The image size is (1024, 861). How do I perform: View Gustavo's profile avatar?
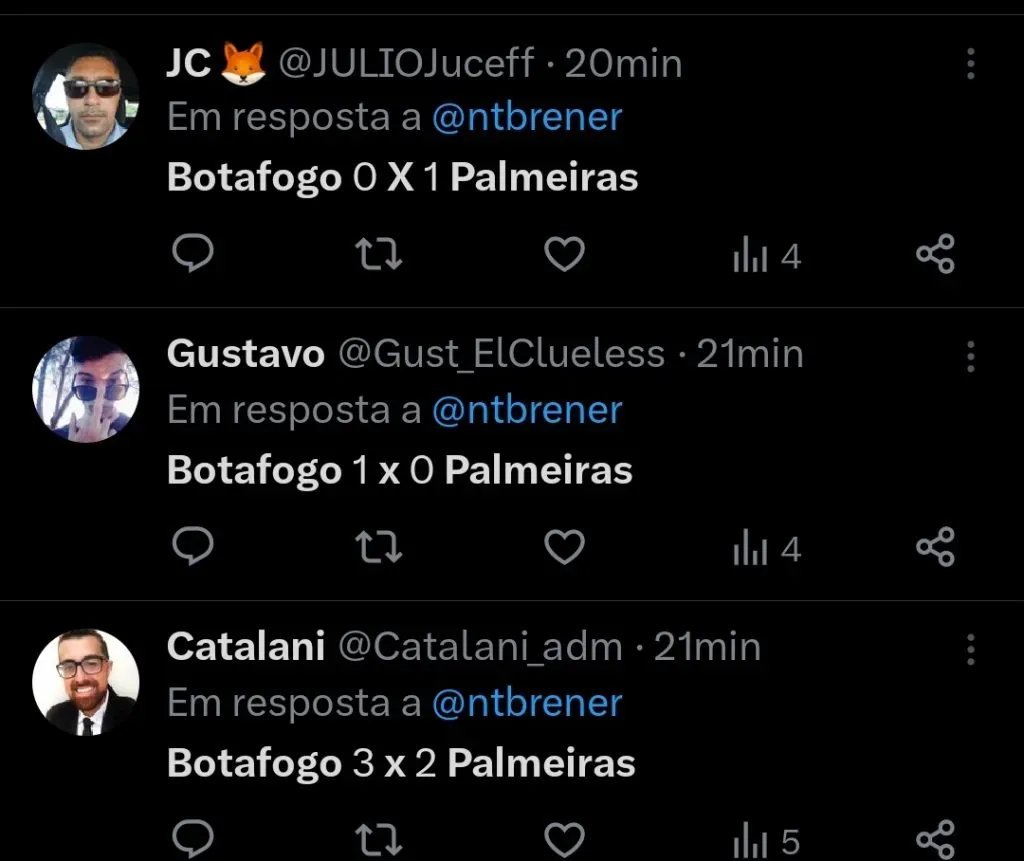[86, 388]
